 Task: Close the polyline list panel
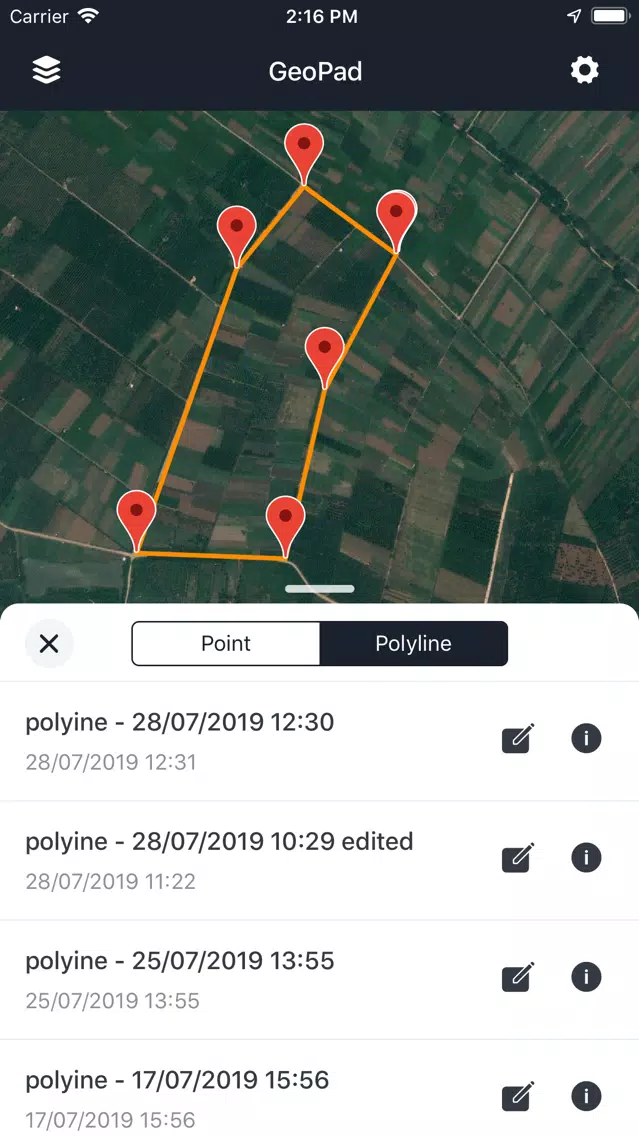(49, 643)
